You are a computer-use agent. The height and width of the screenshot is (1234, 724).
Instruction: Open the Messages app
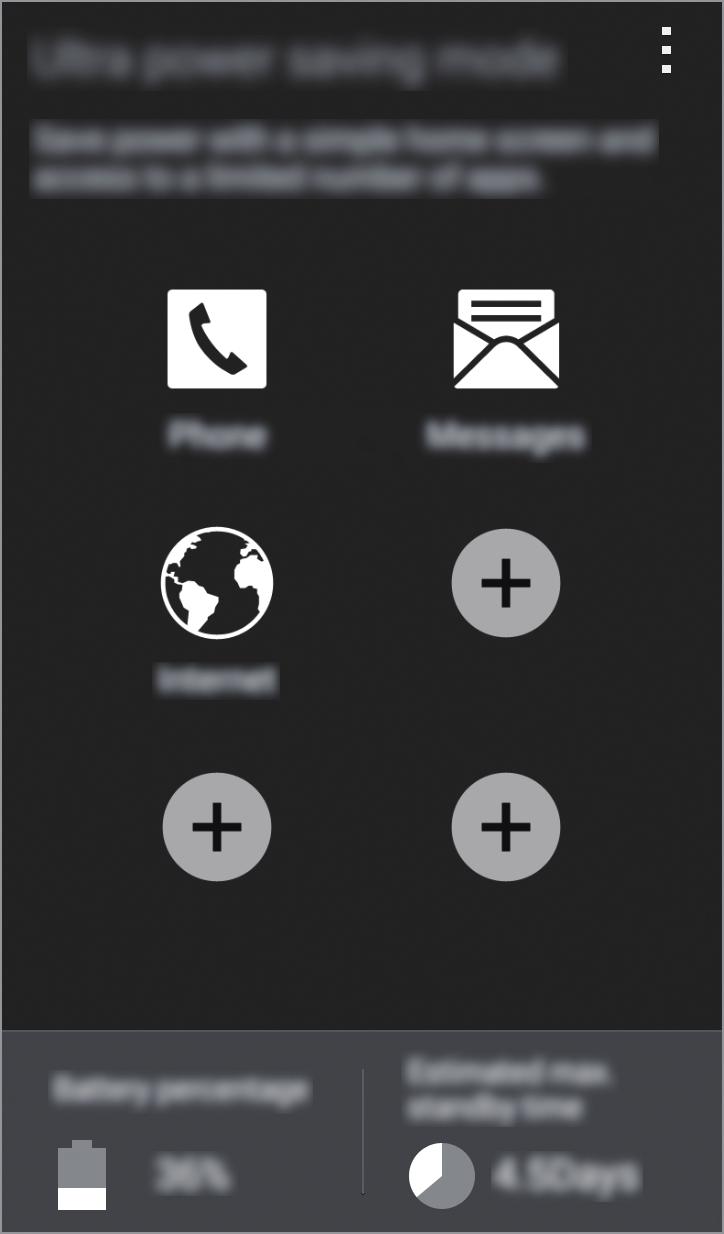point(506,339)
